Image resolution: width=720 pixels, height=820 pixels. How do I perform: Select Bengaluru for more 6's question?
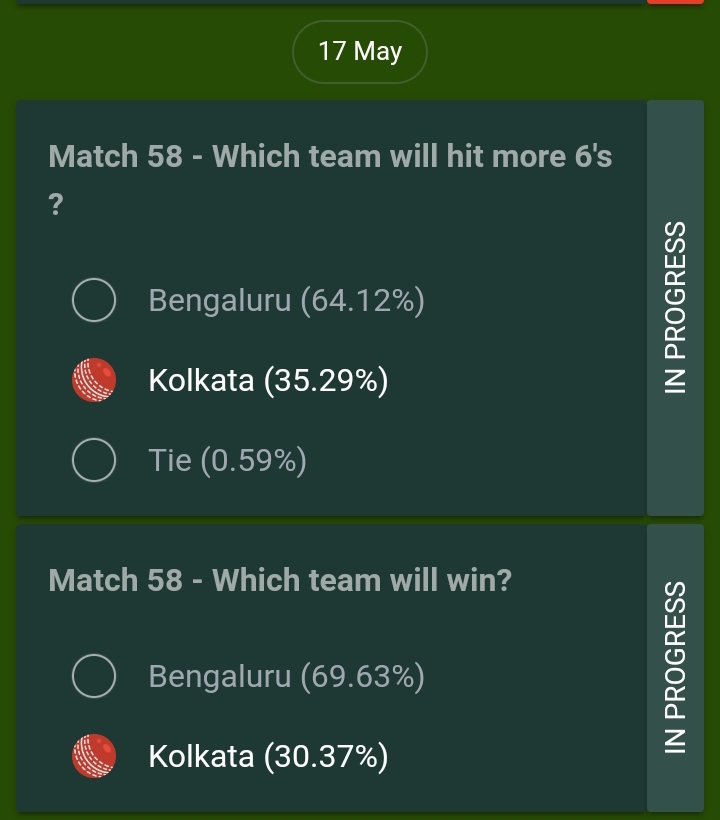click(x=94, y=300)
